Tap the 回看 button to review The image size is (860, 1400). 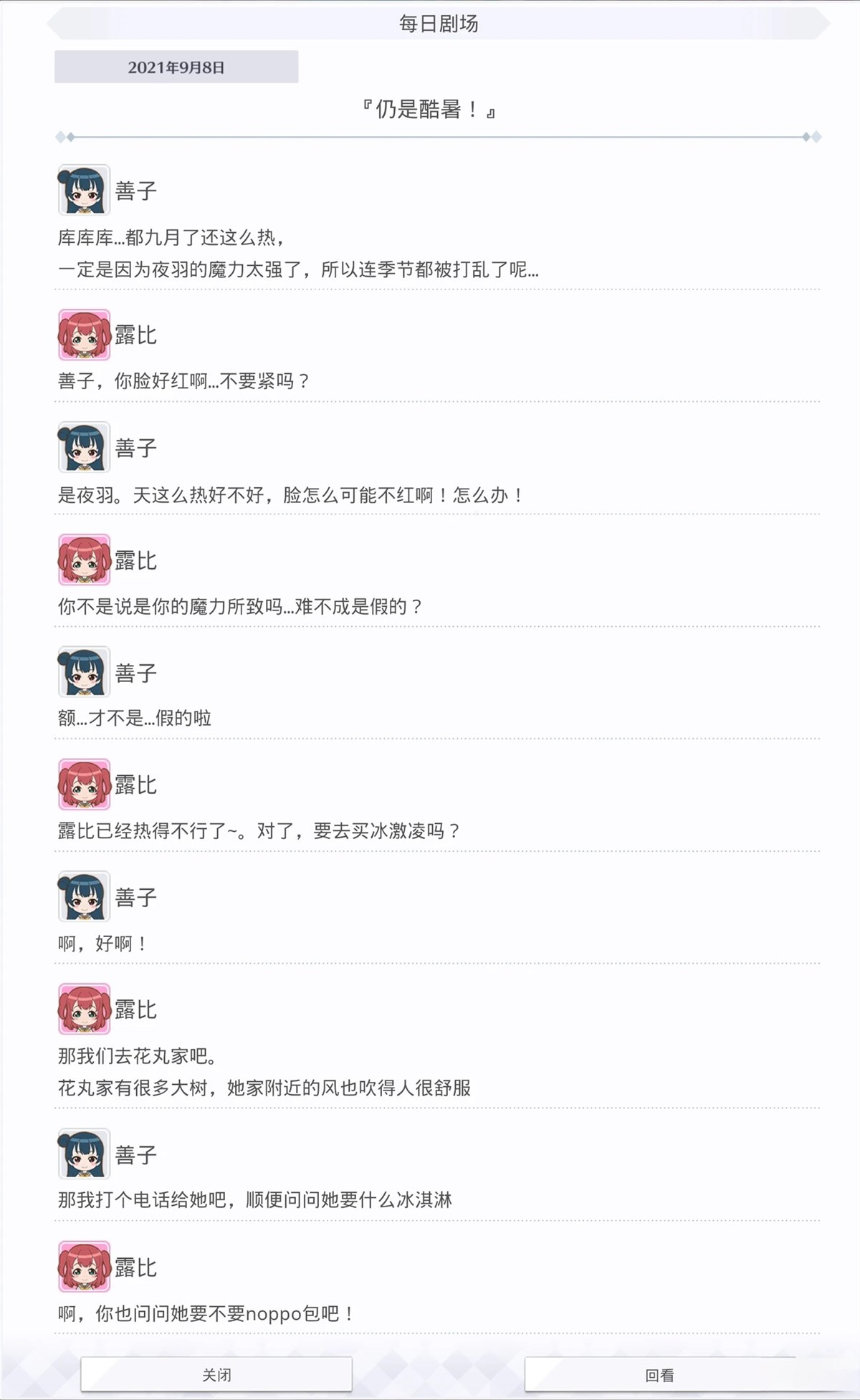[660, 1374]
